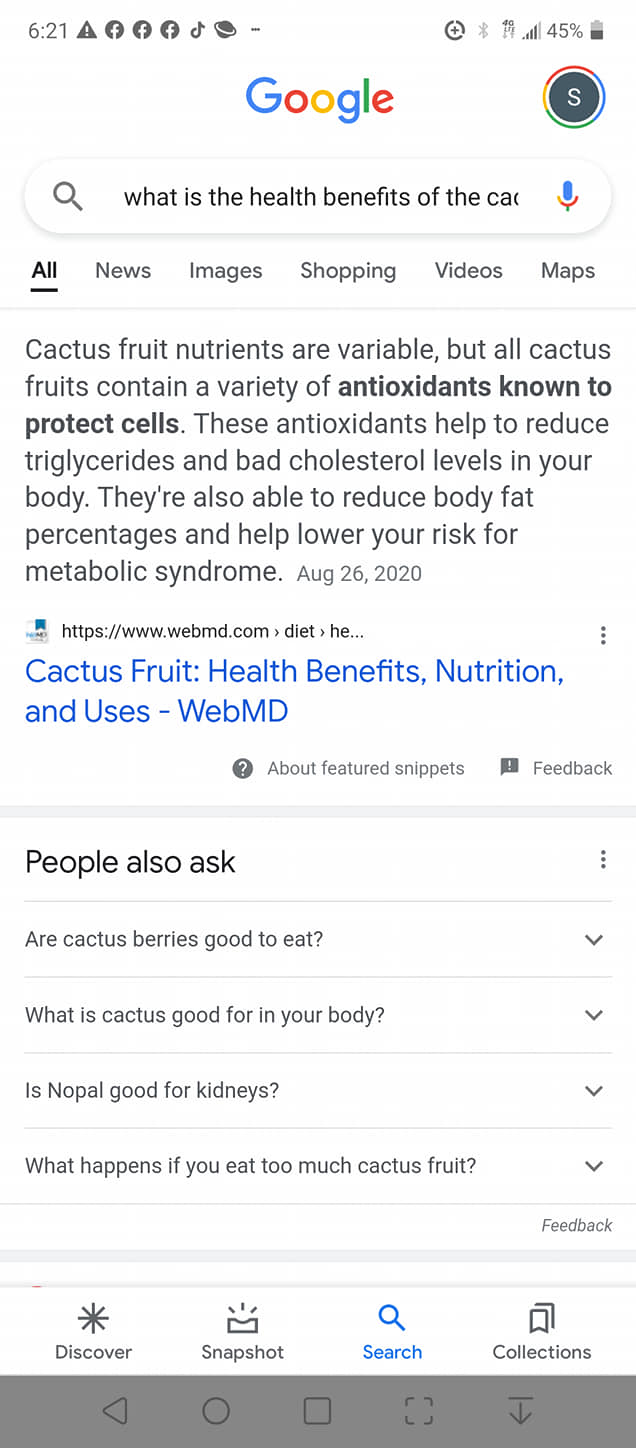Screen dimensions: 636x1448
Task: Expand "What happens if you eat too much cactus fruit?"
Action: coord(318,1166)
